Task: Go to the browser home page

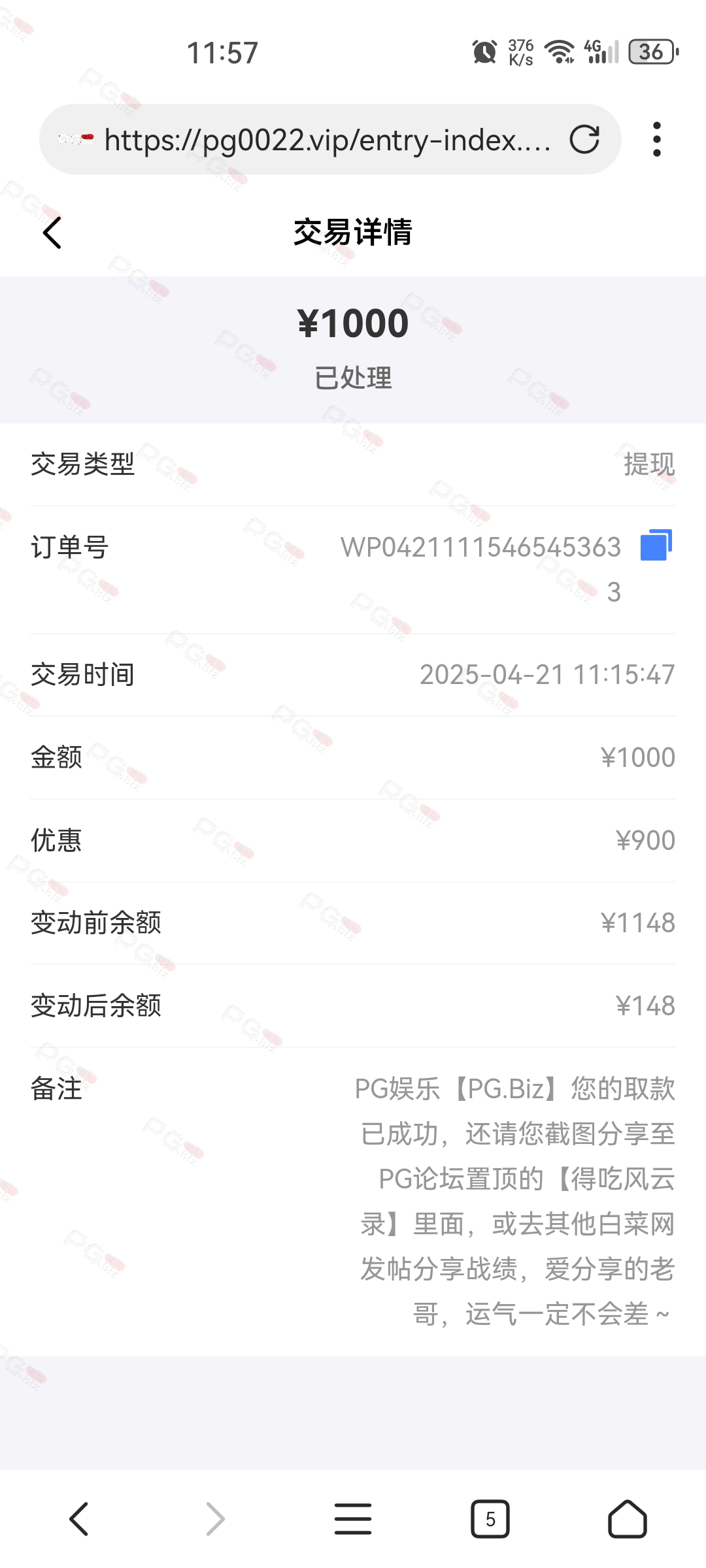Action: (x=628, y=1519)
